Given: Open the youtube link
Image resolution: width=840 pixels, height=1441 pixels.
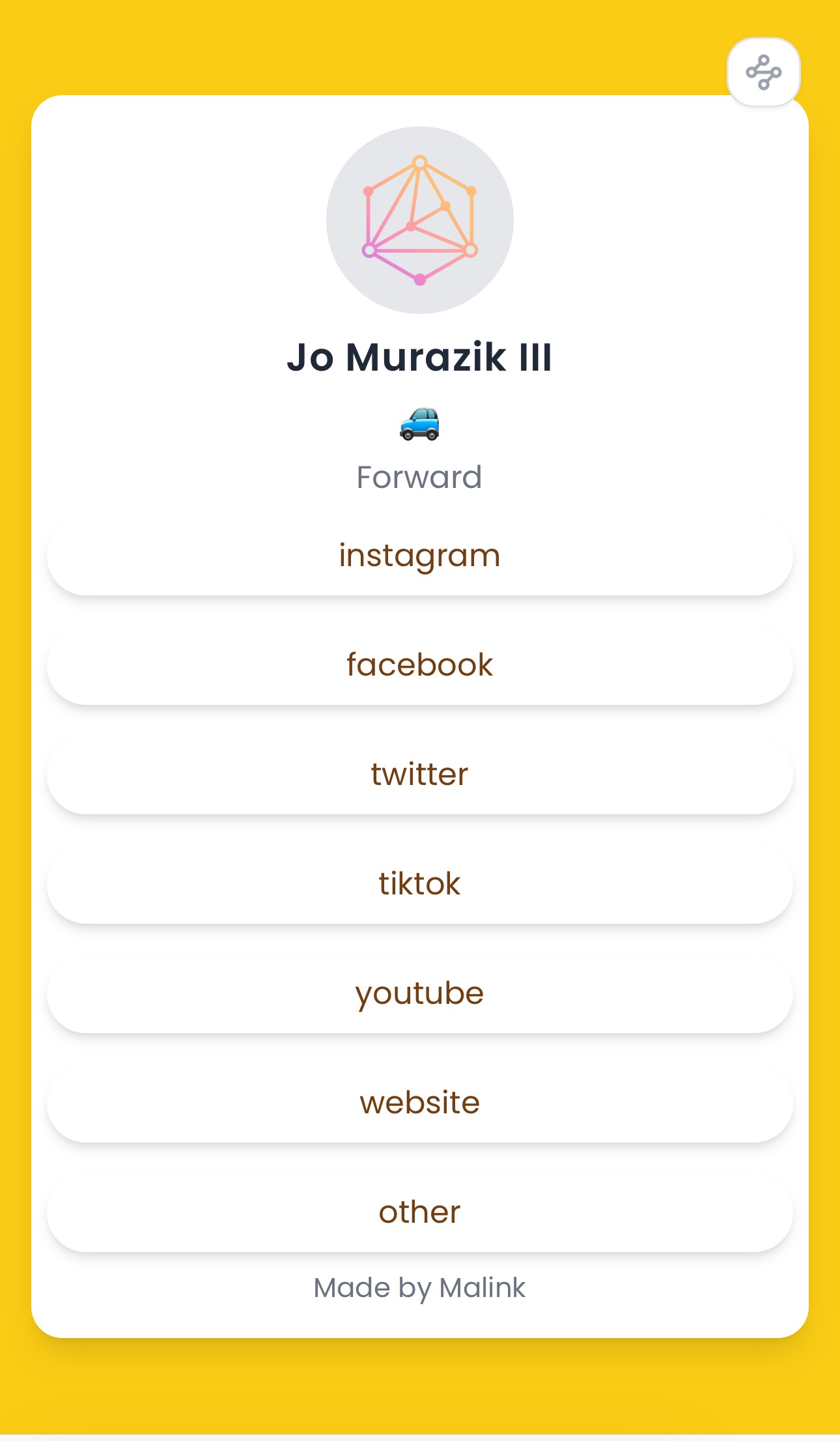Looking at the screenshot, I should click(419, 994).
